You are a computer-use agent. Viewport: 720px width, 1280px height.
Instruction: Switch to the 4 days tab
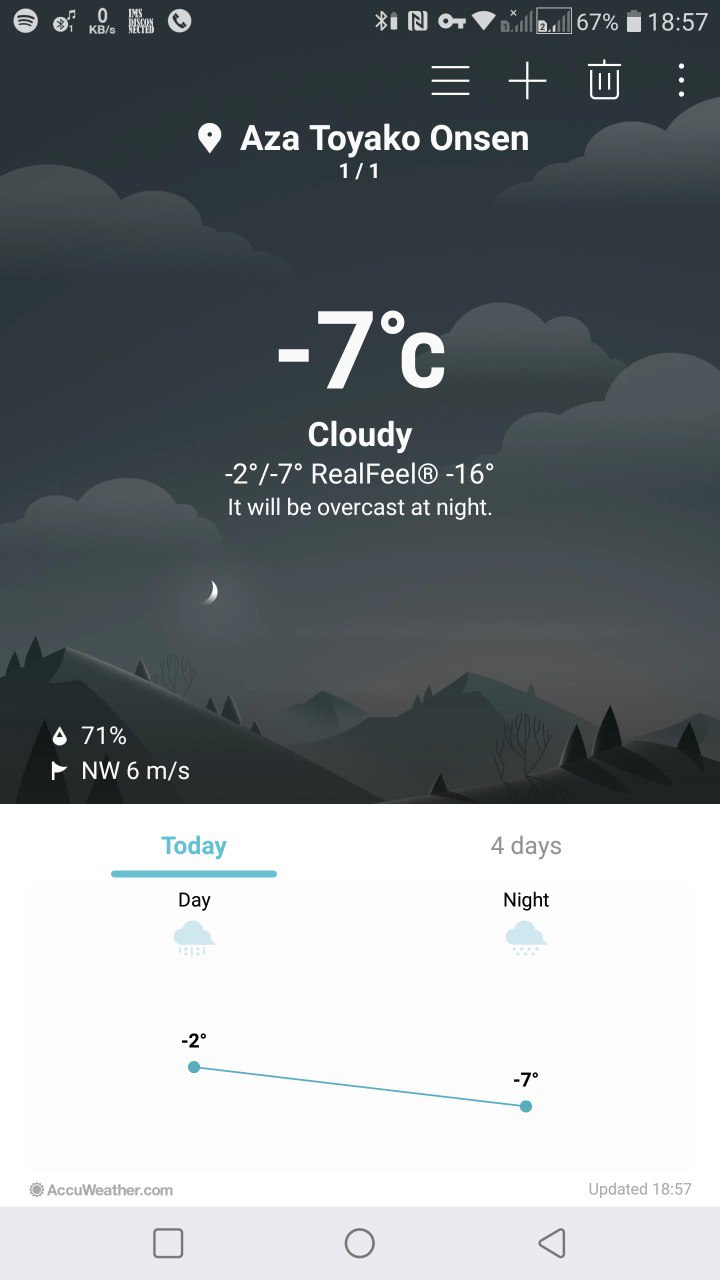point(526,846)
